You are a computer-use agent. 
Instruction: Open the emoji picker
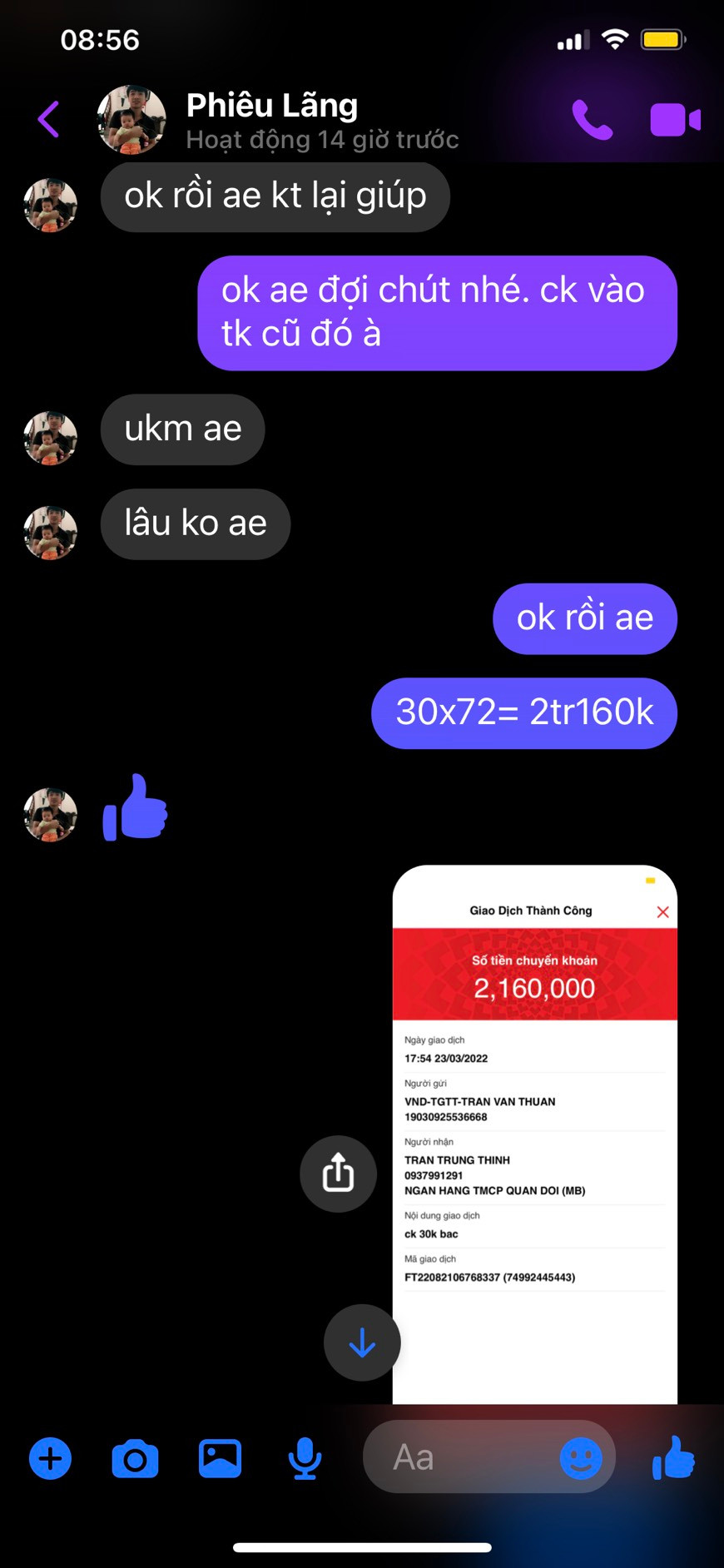click(580, 1458)
